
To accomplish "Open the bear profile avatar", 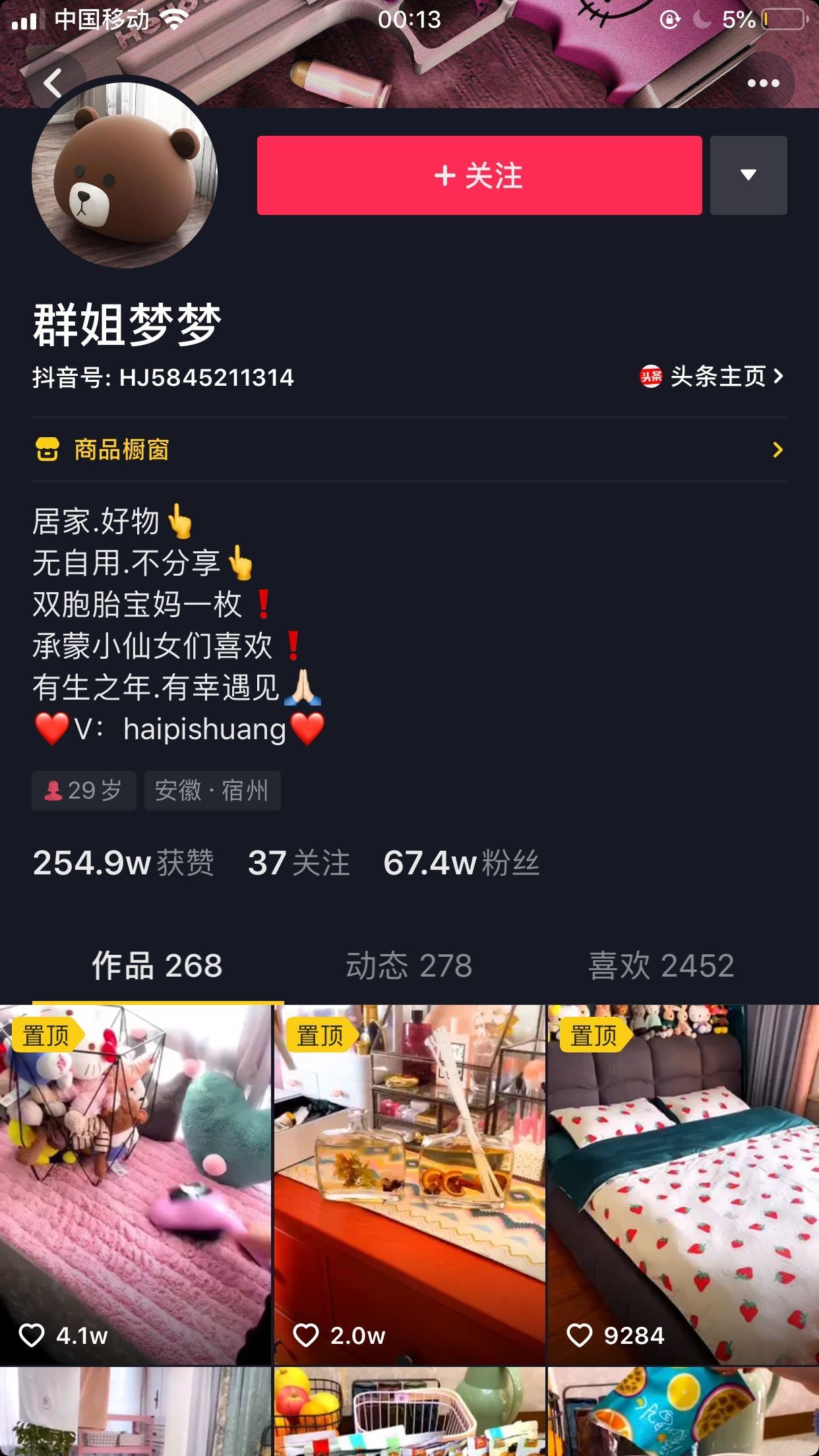I will pos(125,175).
